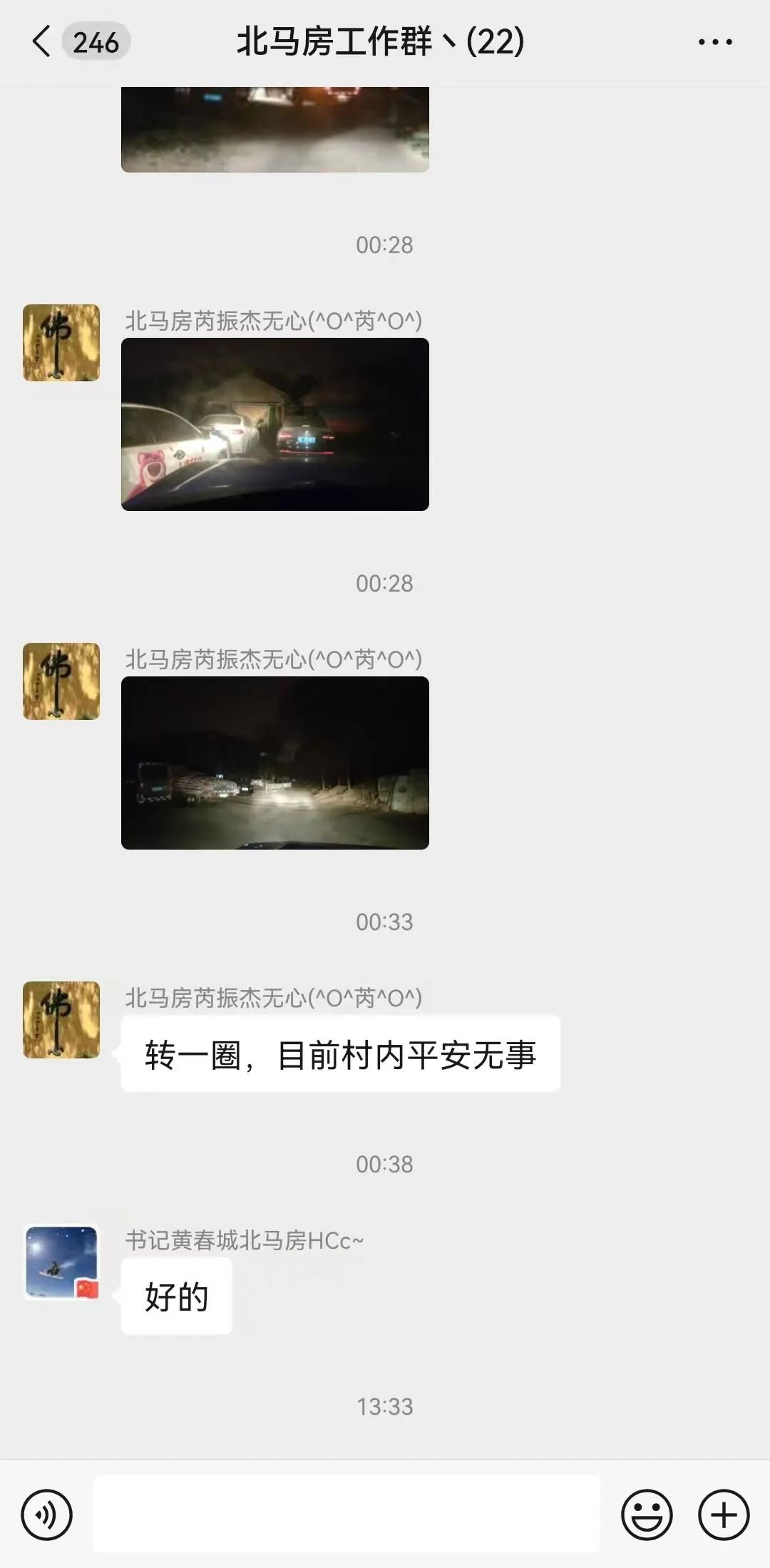Open avatar beside the 转一圈 message
770x1568 pixels.
point(61,1020)
